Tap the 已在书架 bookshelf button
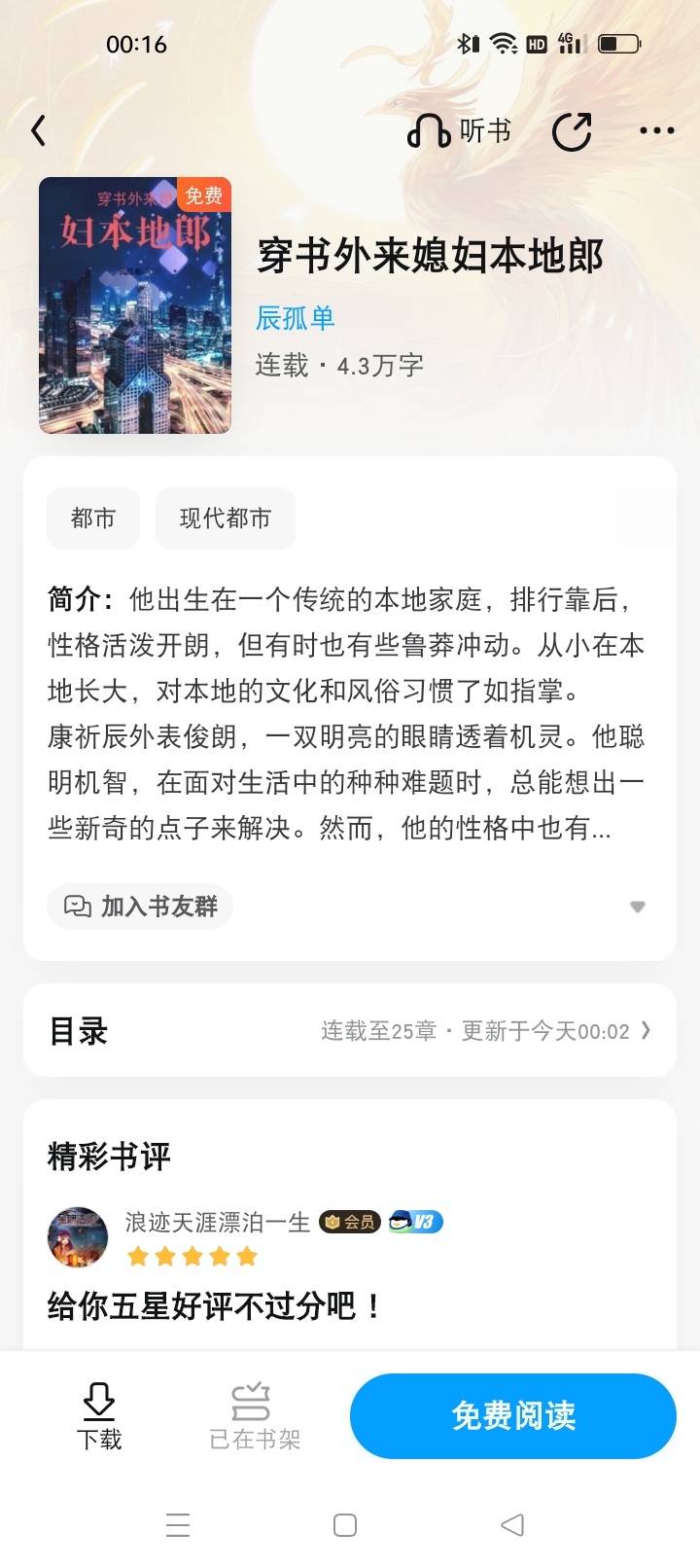 pos(255,1416)
